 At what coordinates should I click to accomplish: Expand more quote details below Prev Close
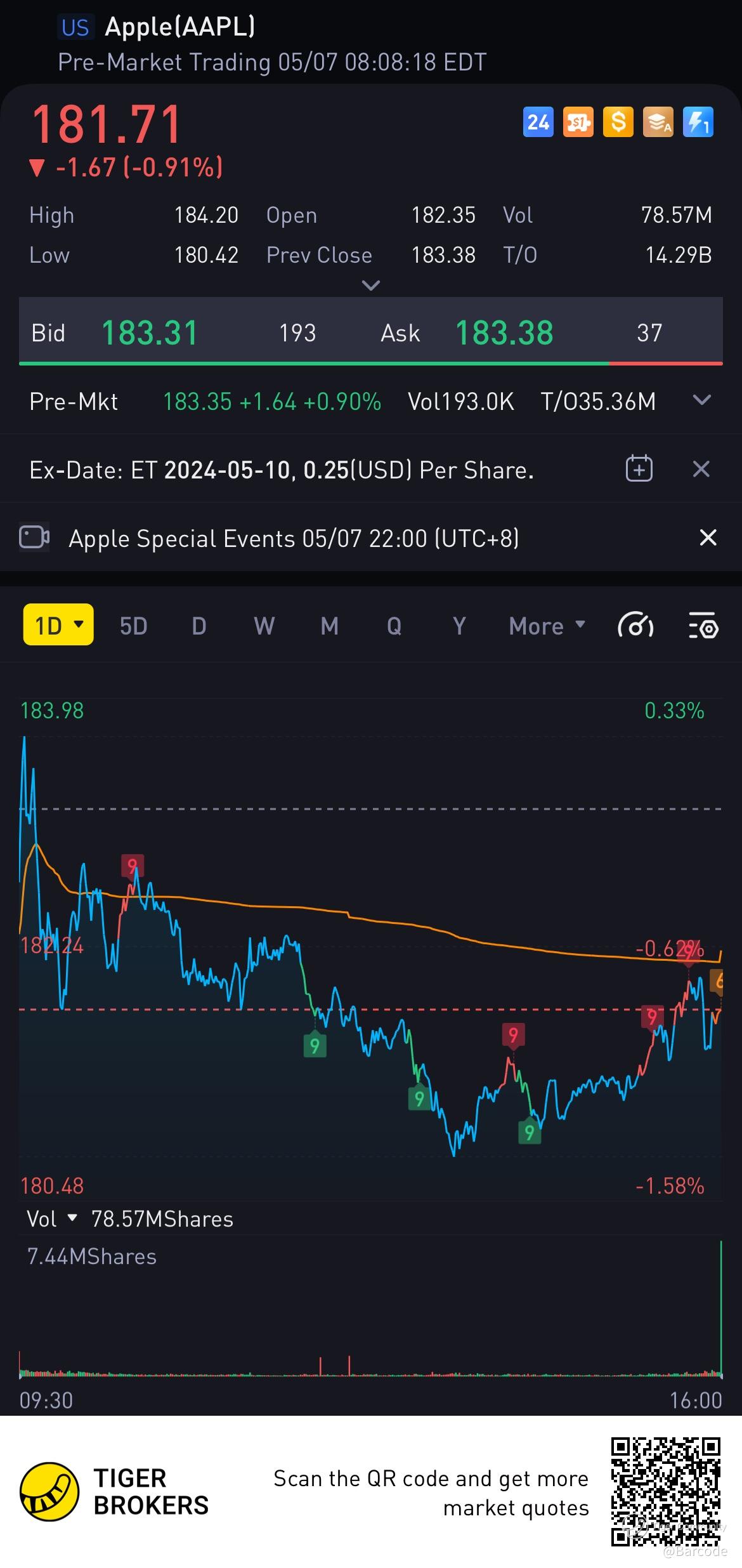pos(370,285)
